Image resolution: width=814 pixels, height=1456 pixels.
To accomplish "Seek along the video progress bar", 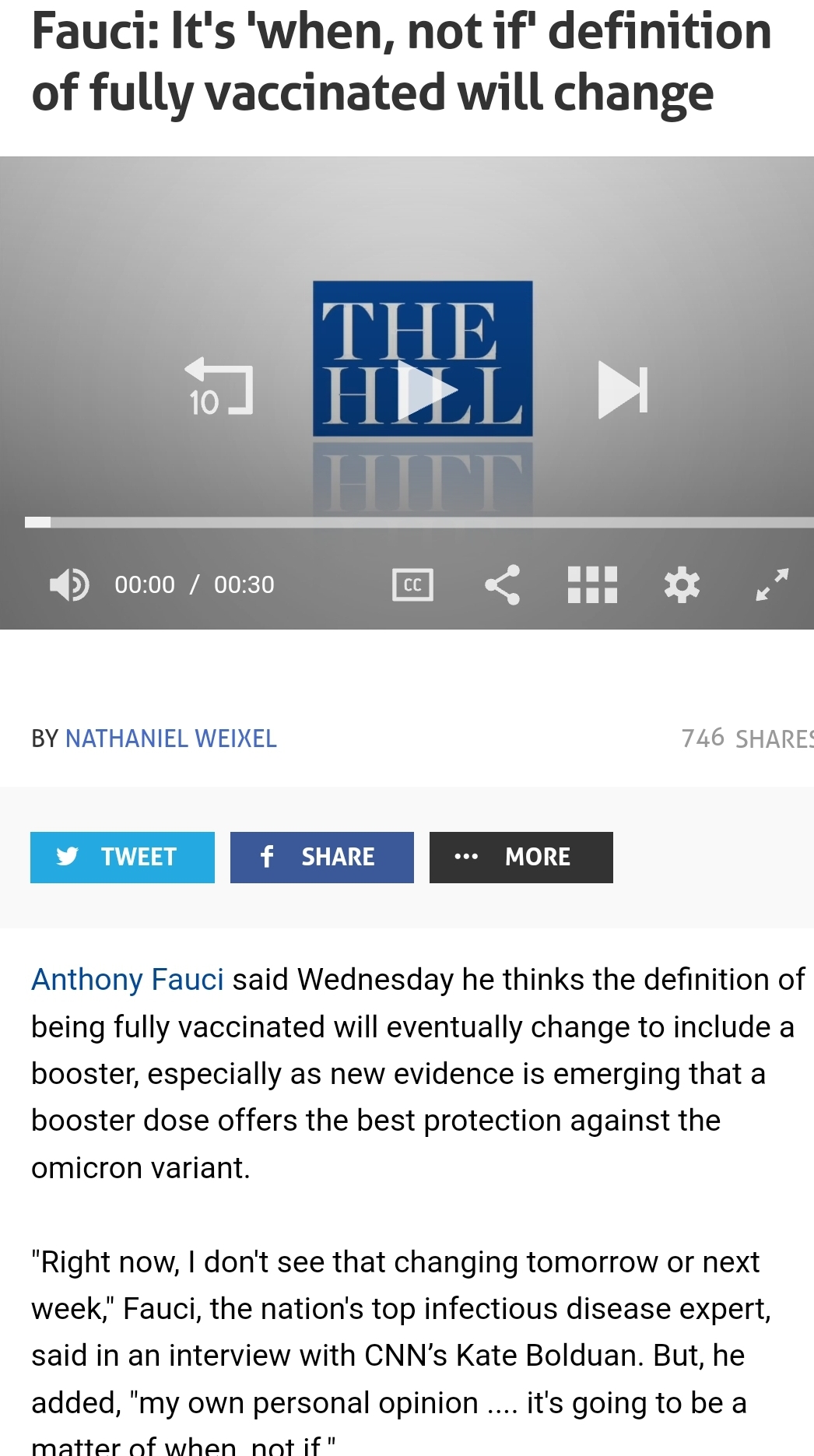I will pyautogui.click(x=420, y=522).
